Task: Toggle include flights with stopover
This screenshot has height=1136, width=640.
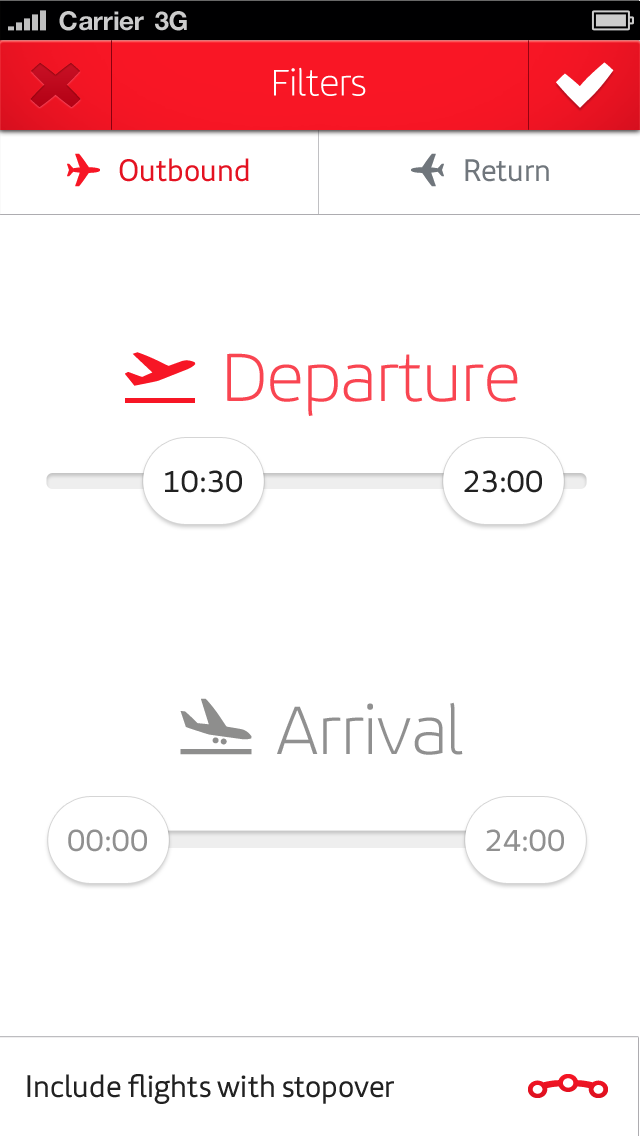Action: coord(320,1087)
